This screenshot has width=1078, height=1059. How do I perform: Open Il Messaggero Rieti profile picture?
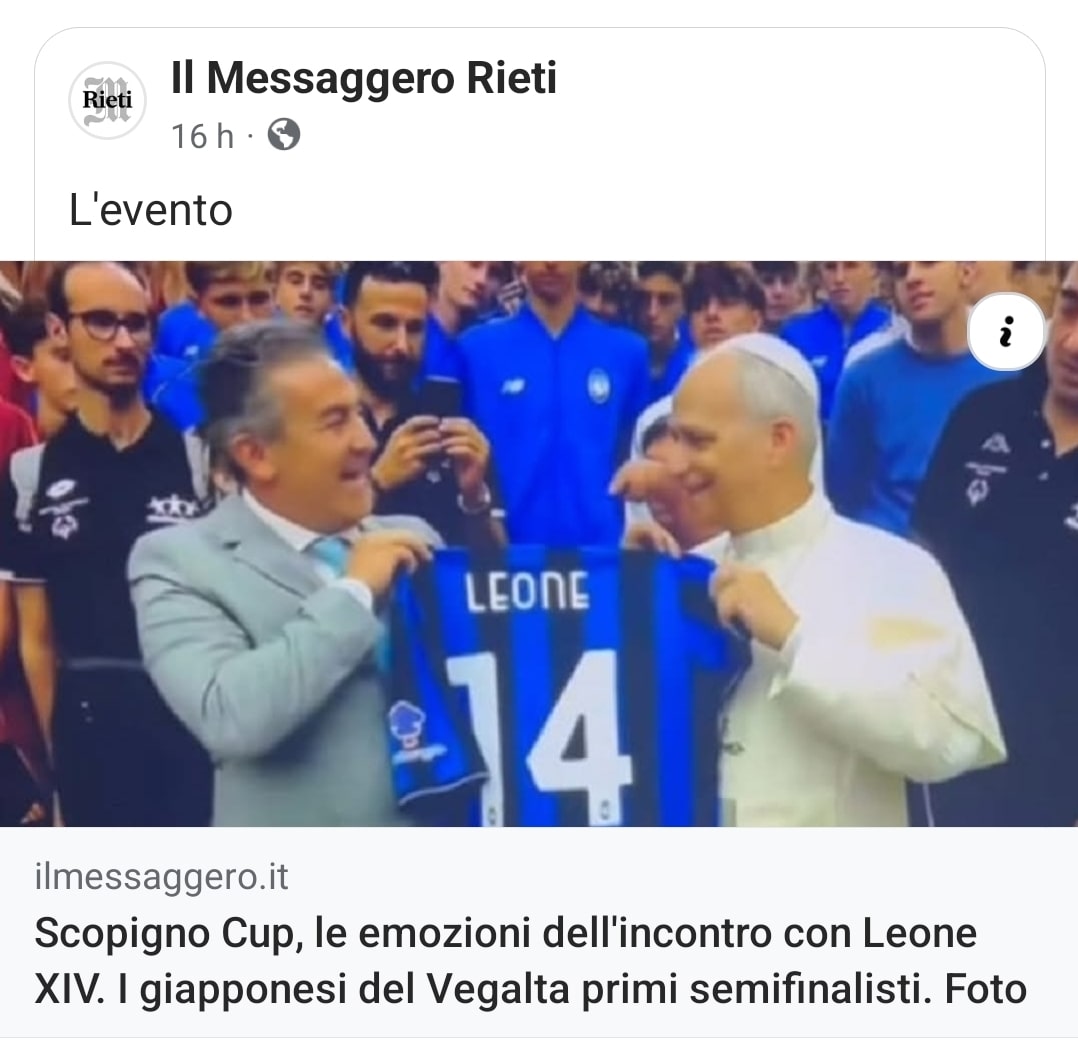[x=107, y=101]
